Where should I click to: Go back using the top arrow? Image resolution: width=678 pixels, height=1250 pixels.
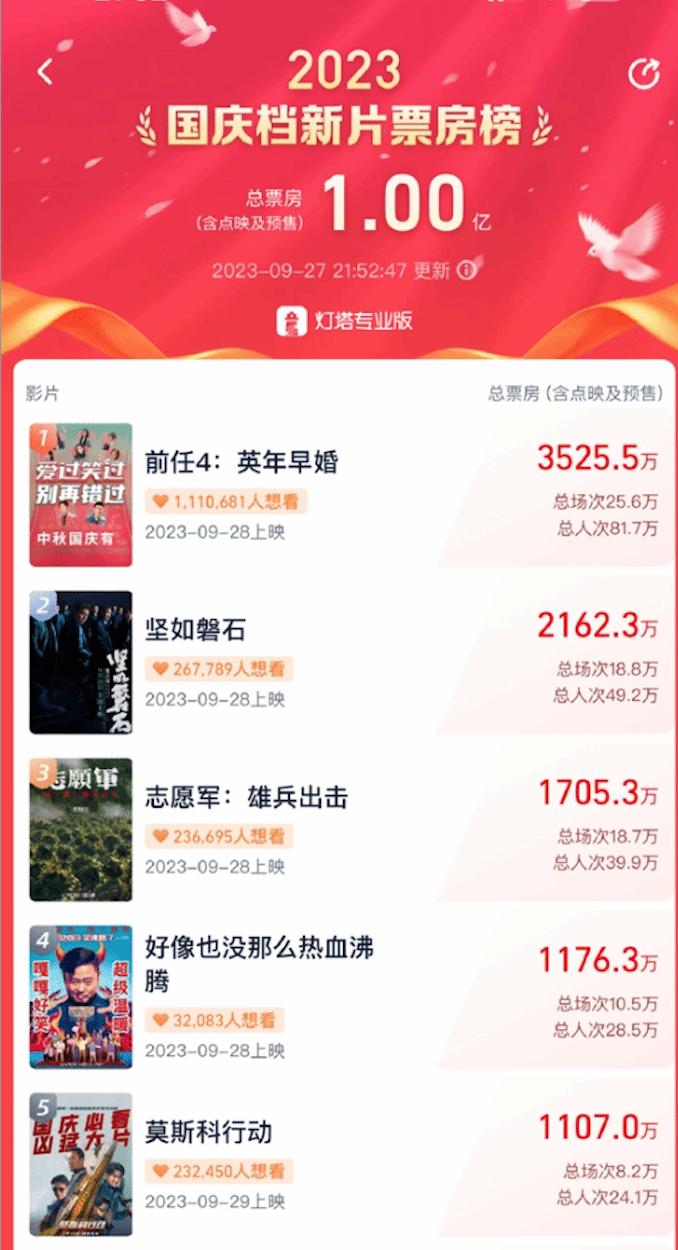(x=44, y=73)
